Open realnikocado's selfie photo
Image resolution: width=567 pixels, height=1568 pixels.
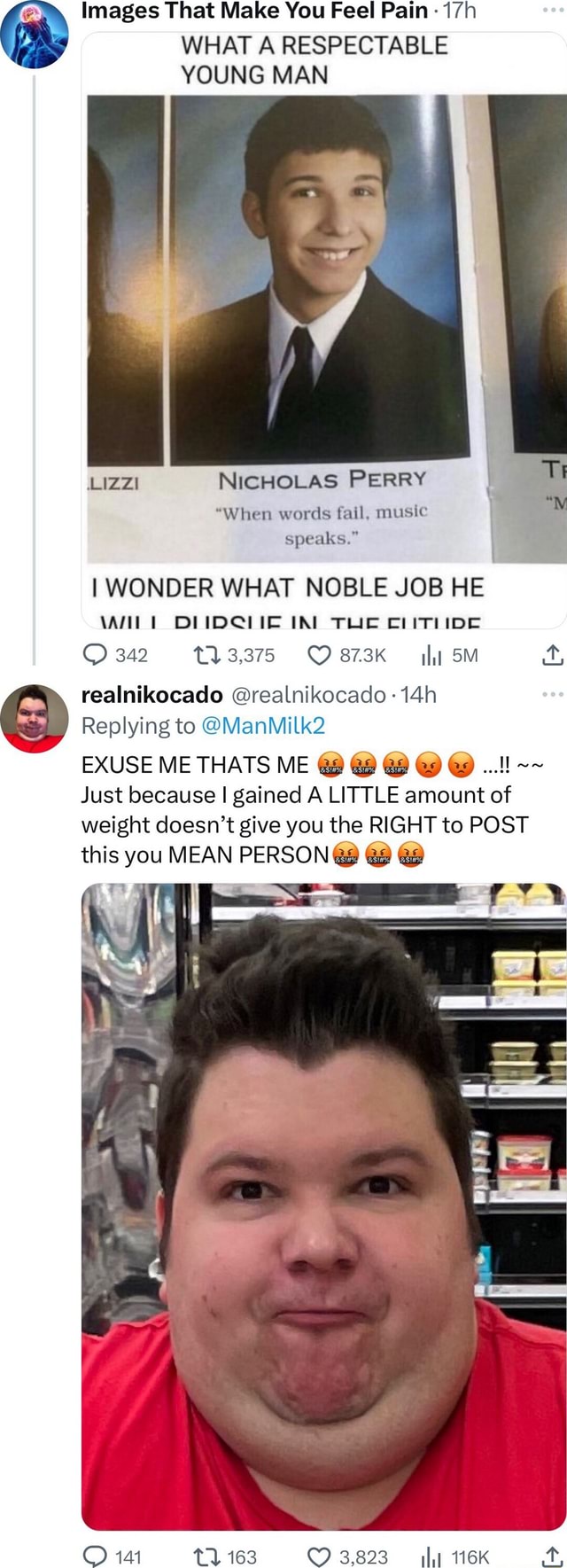(324, 1205)
